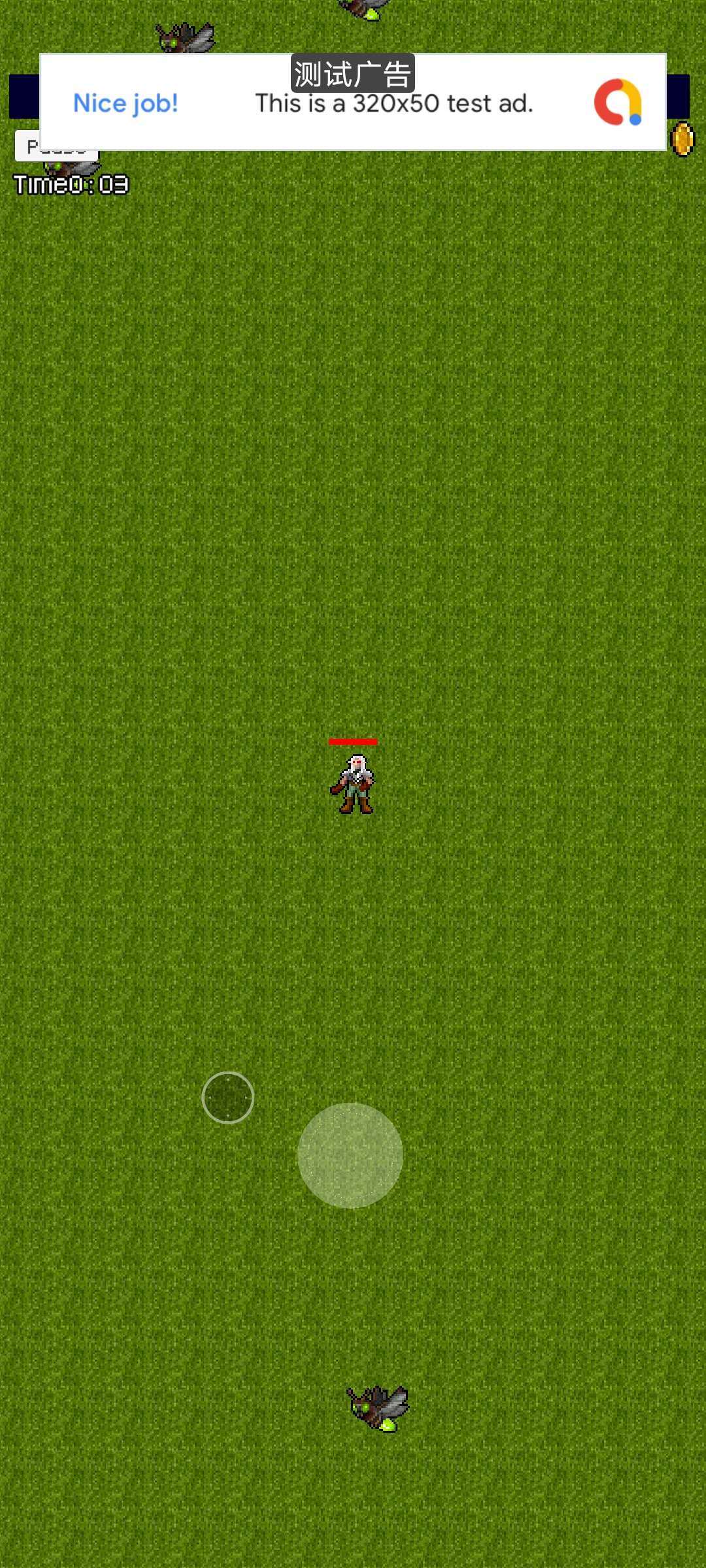Open the "Nice job!" ad link

pyautogui.click(x=126, y=103)
